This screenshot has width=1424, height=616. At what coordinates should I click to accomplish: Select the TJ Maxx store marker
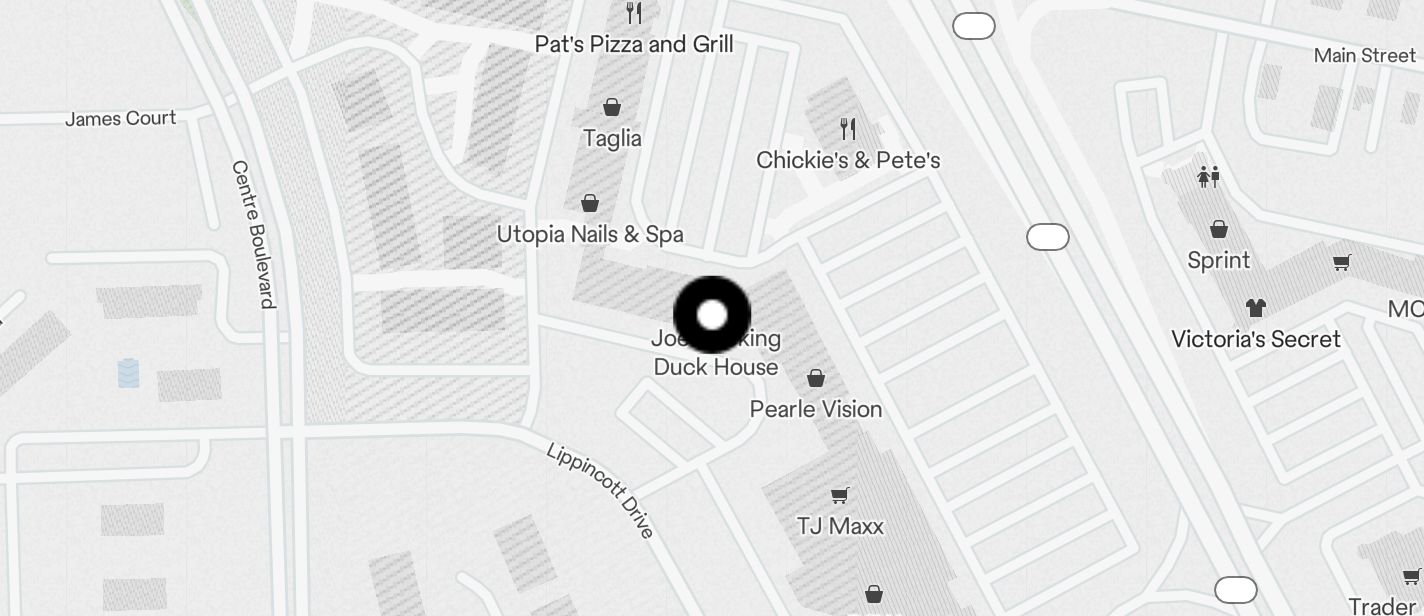[x=840, y=496]
